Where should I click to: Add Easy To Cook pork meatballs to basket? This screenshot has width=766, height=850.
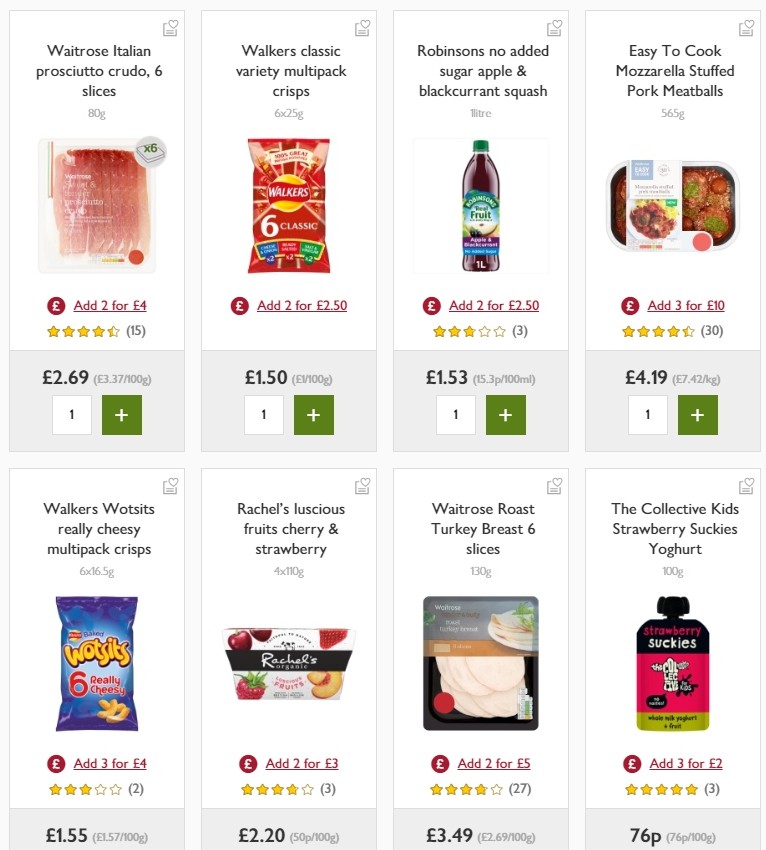[x=697, y=414]
